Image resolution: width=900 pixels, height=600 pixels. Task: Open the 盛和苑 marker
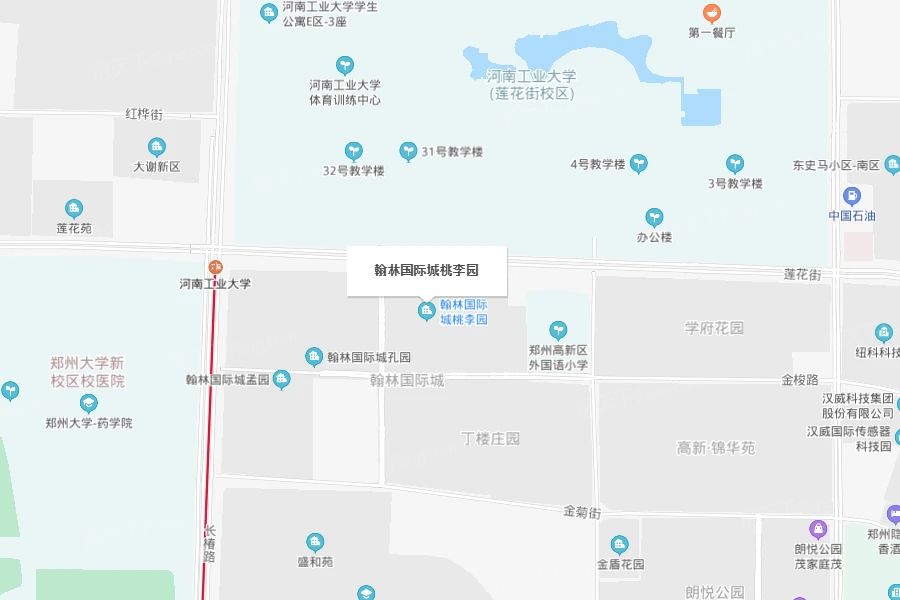tap(315, 543)
